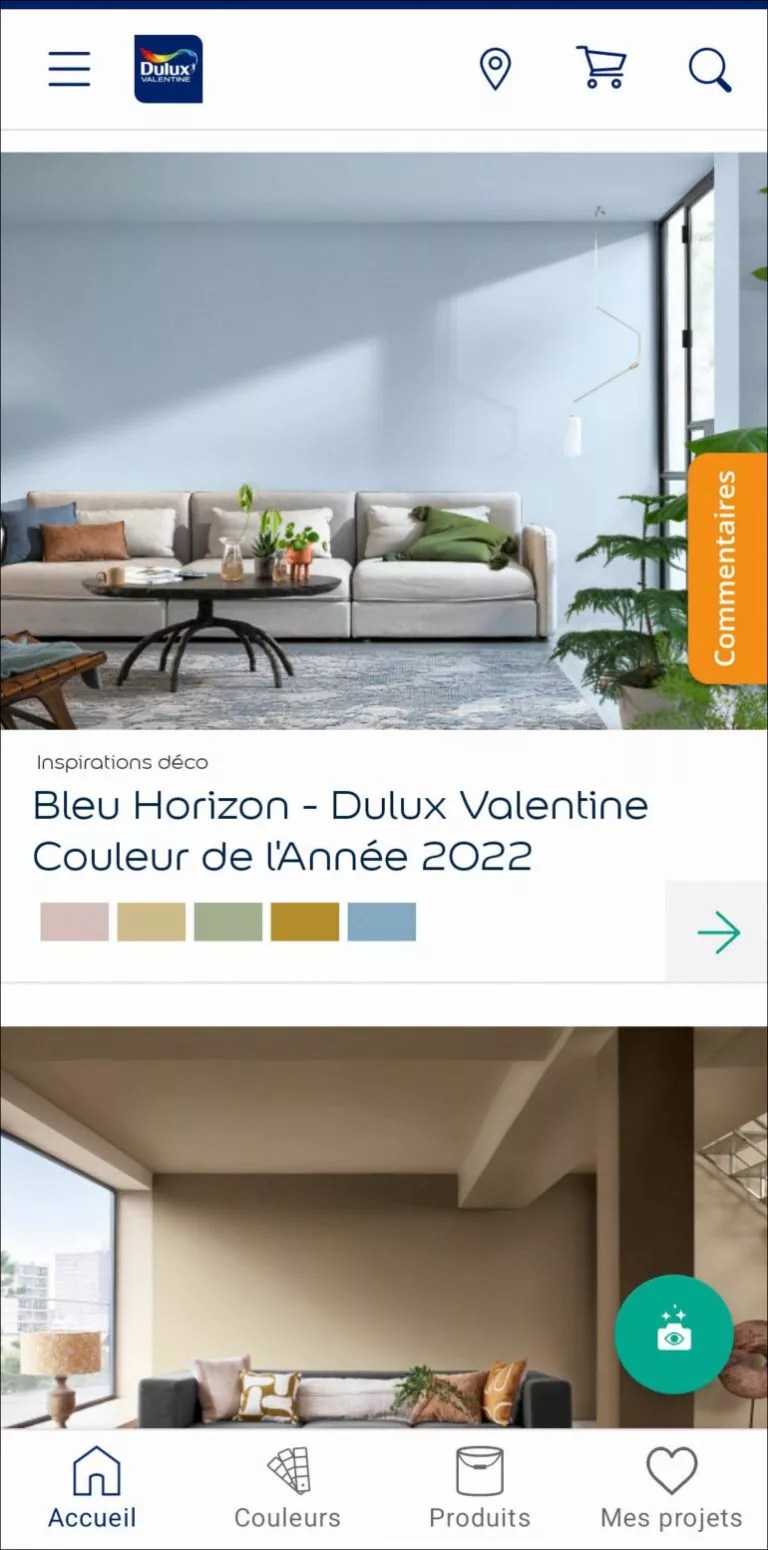Open the Commentaires feedback tab

(727, 568)
